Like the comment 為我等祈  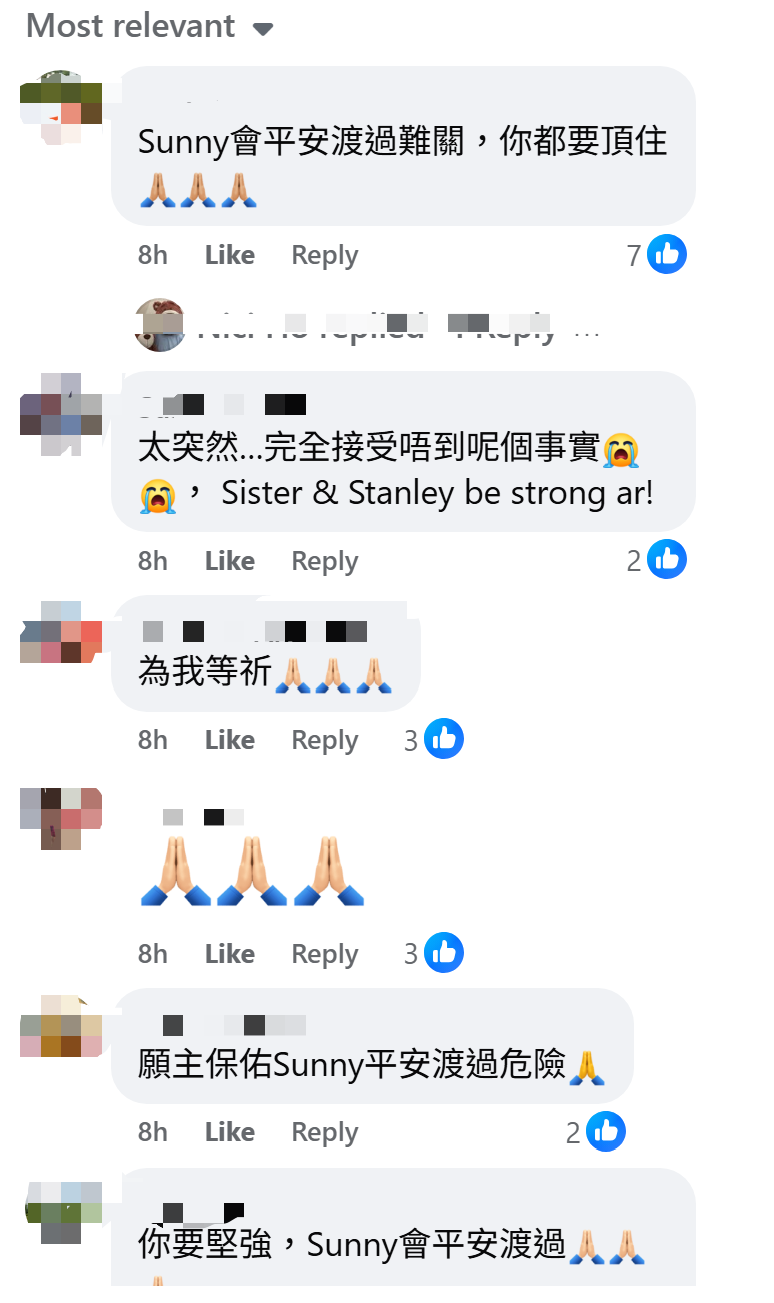[229, 740]
